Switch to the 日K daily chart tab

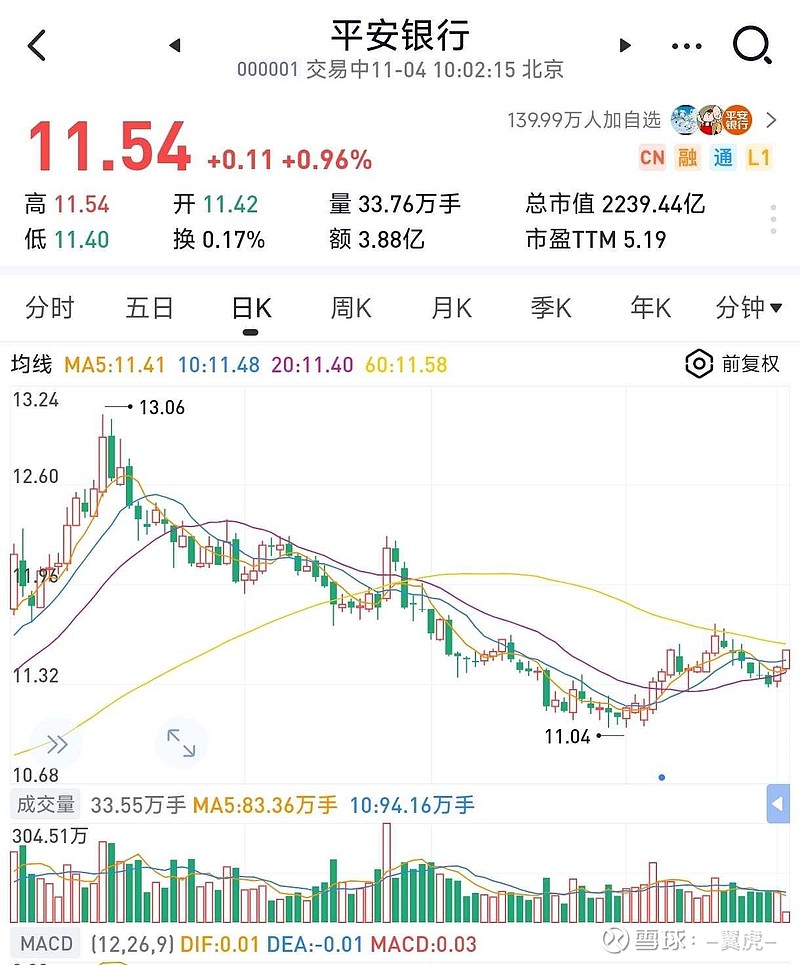point(250,308)
